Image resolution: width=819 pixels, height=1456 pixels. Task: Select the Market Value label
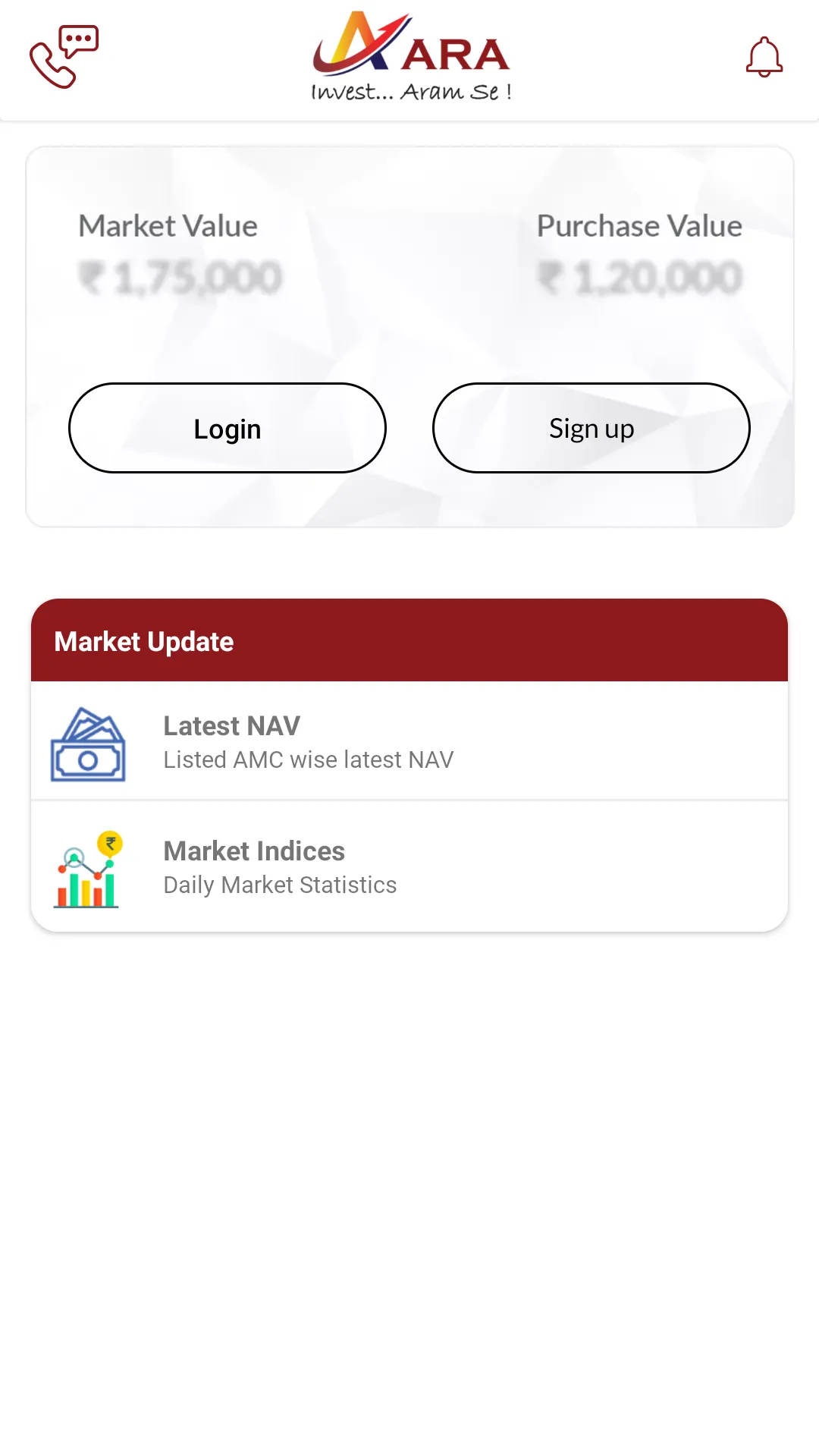coord(168,225)
